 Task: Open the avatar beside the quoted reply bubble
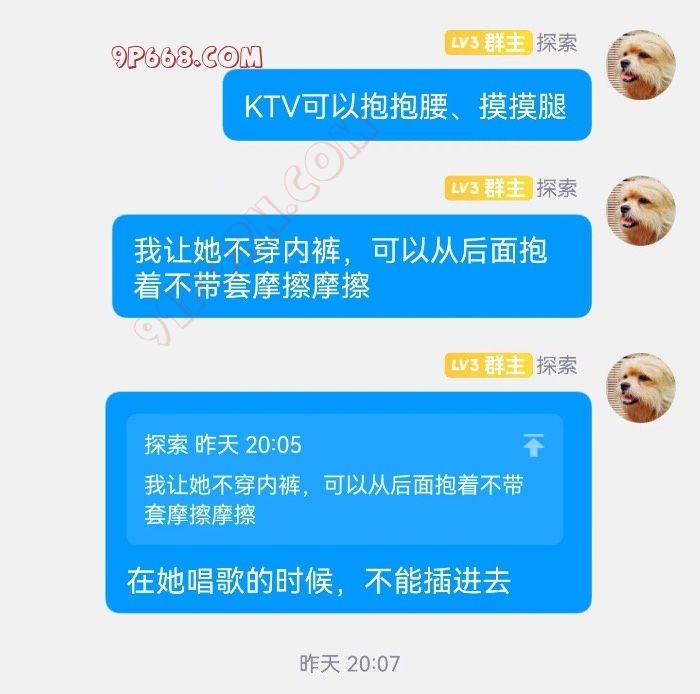coord(642,388)
